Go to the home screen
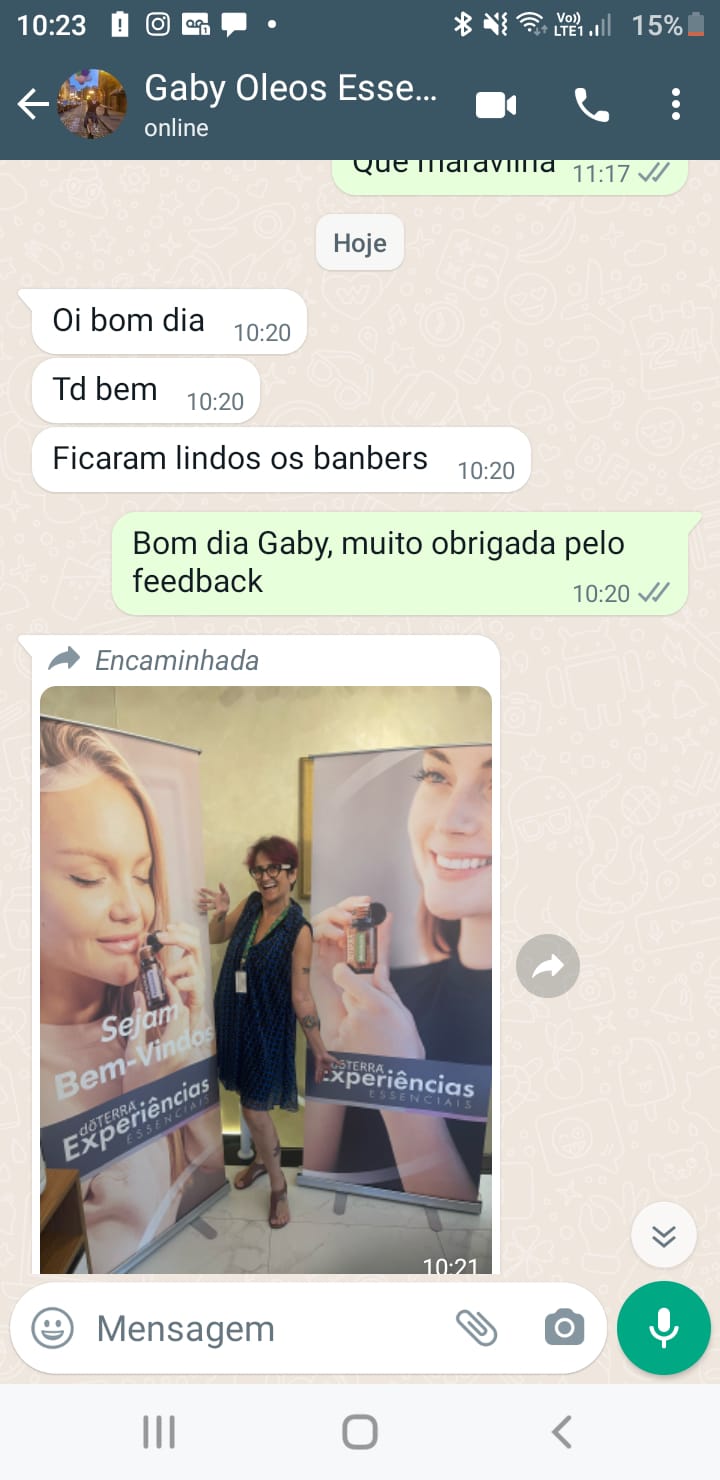720x1480 pixels. click(x=360, y=1432)
